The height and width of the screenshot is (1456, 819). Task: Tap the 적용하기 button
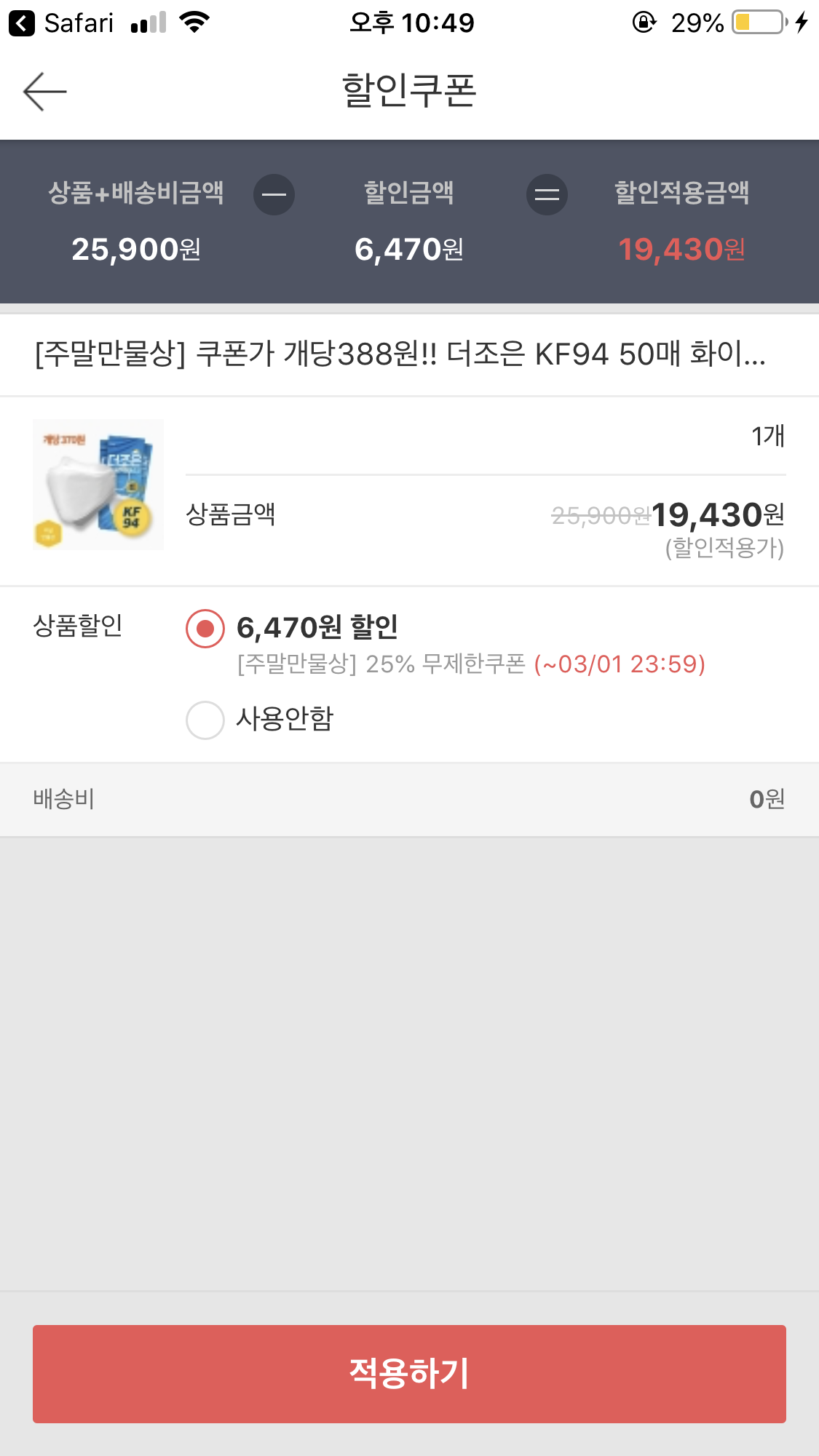coord(409,1374)
